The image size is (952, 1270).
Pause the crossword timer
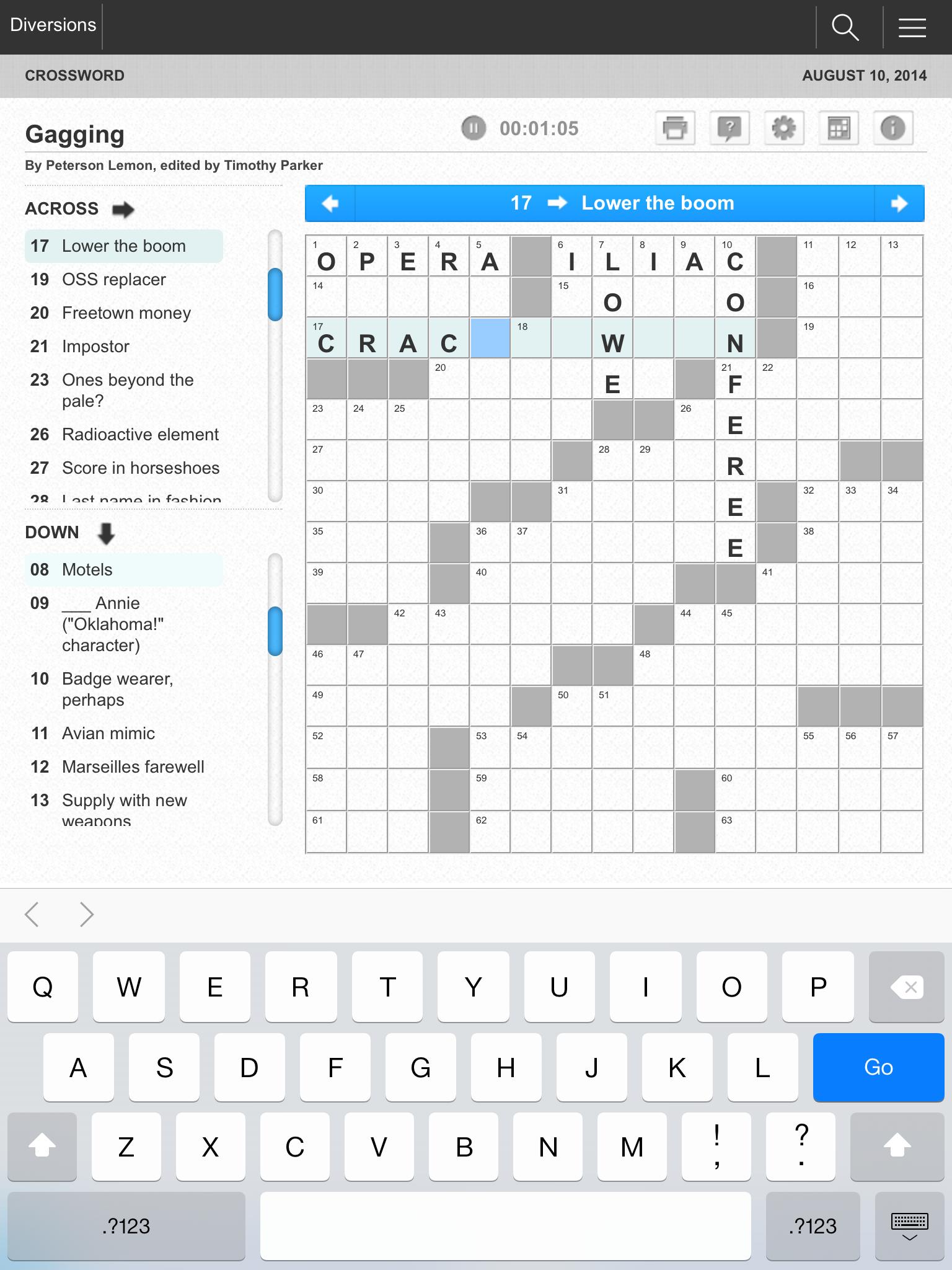point(474,128)
